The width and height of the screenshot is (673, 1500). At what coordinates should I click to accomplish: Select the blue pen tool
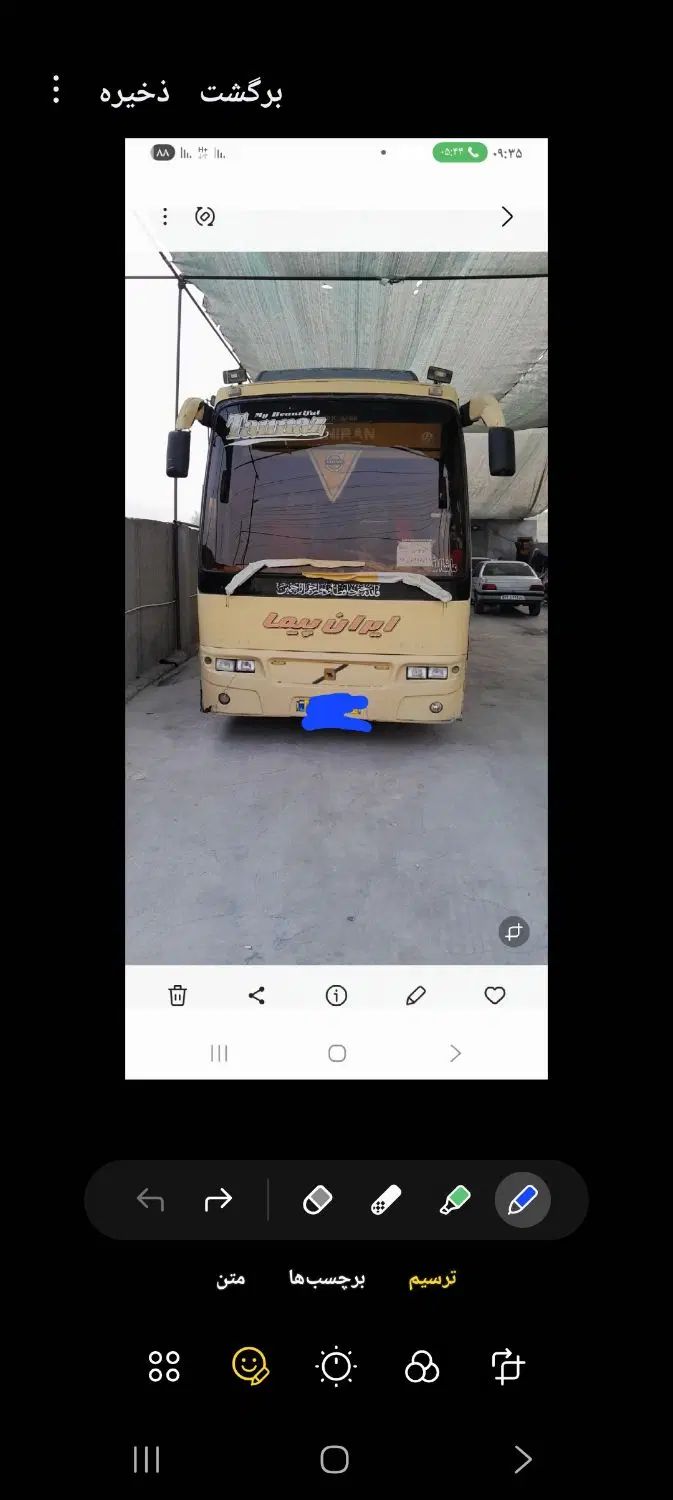(x=522, y=1200)
